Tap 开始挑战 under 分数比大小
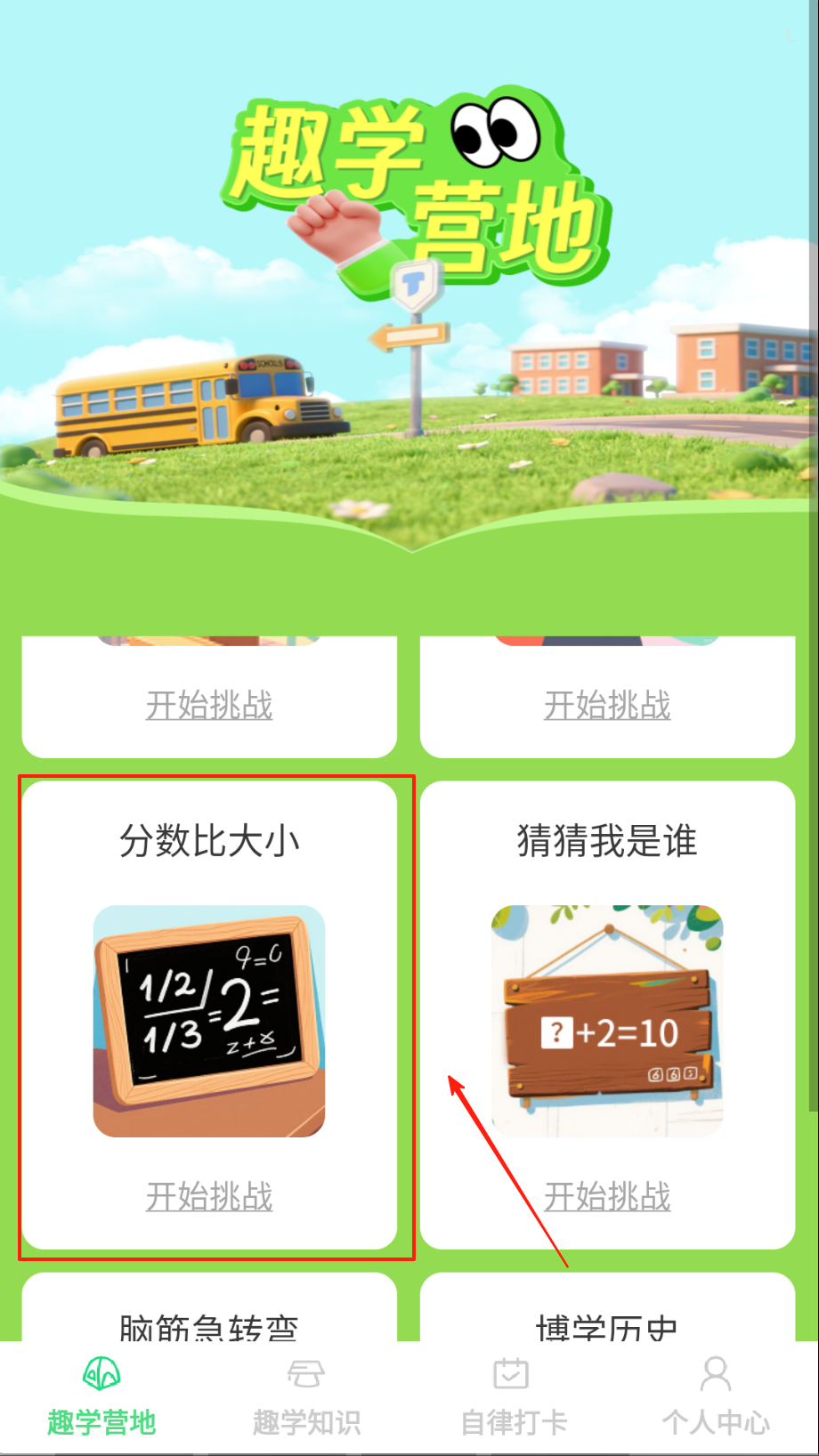The width and height of the screenshot is (819, 1456). point(209,1196)
